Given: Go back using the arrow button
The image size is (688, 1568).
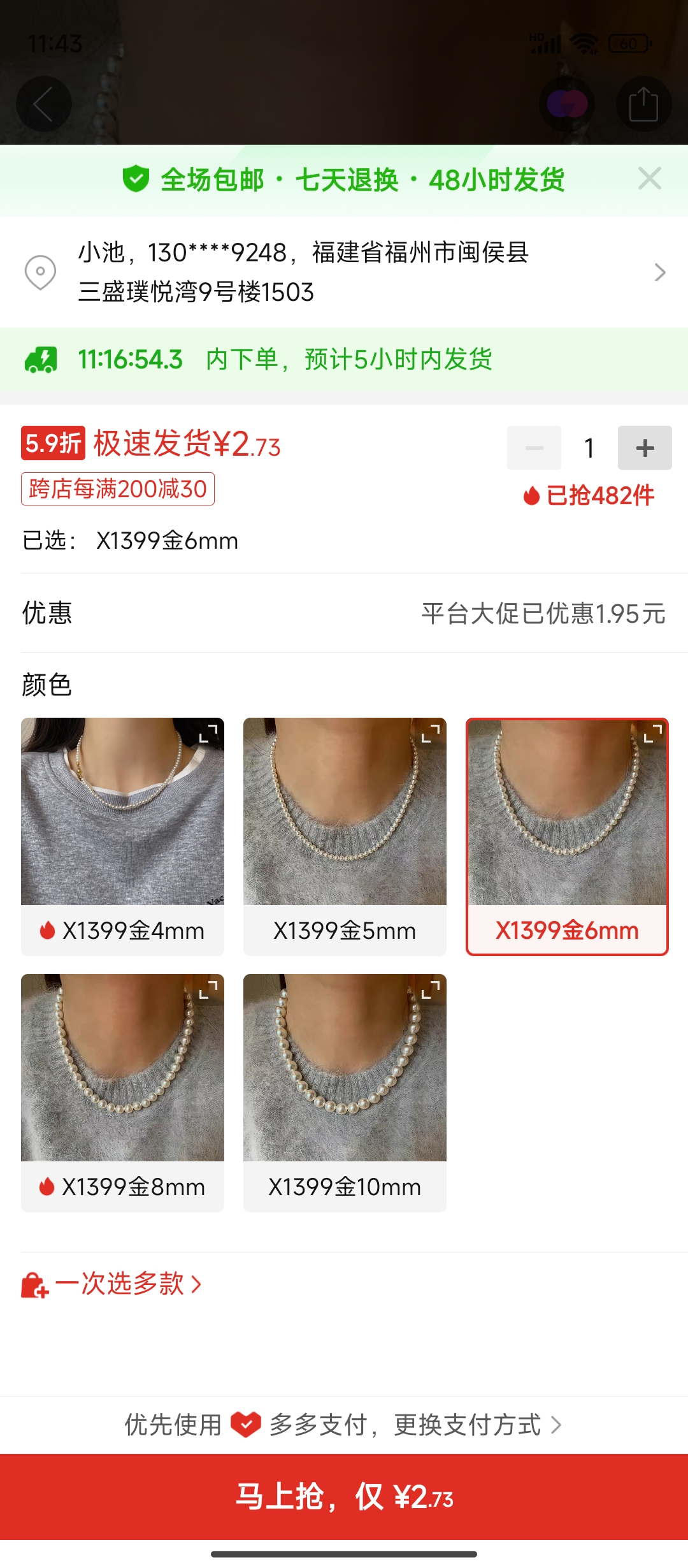Looking at the screenshot, I should tap(43, 104).
